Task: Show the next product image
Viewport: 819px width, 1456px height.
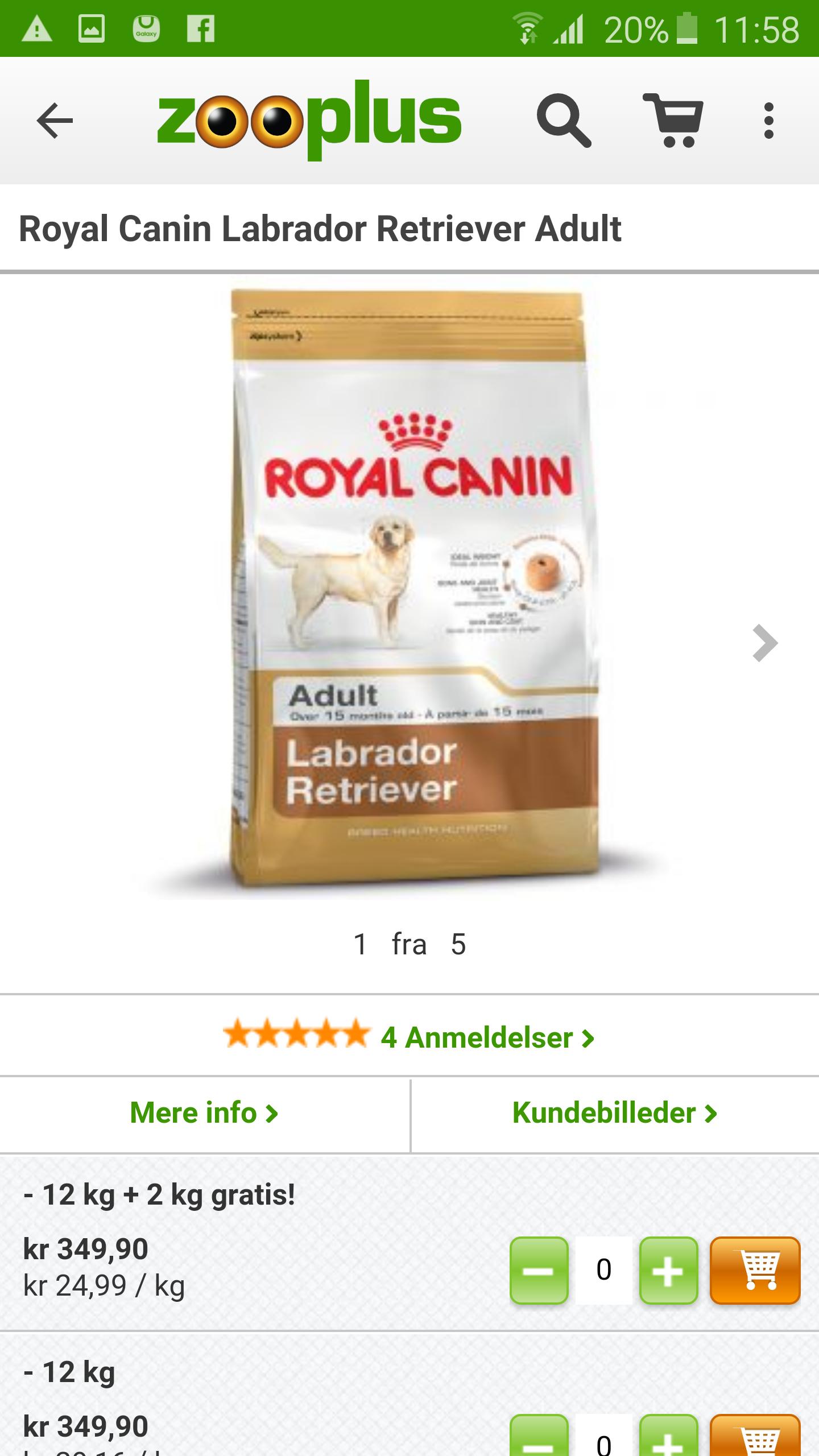Action: 764,643
